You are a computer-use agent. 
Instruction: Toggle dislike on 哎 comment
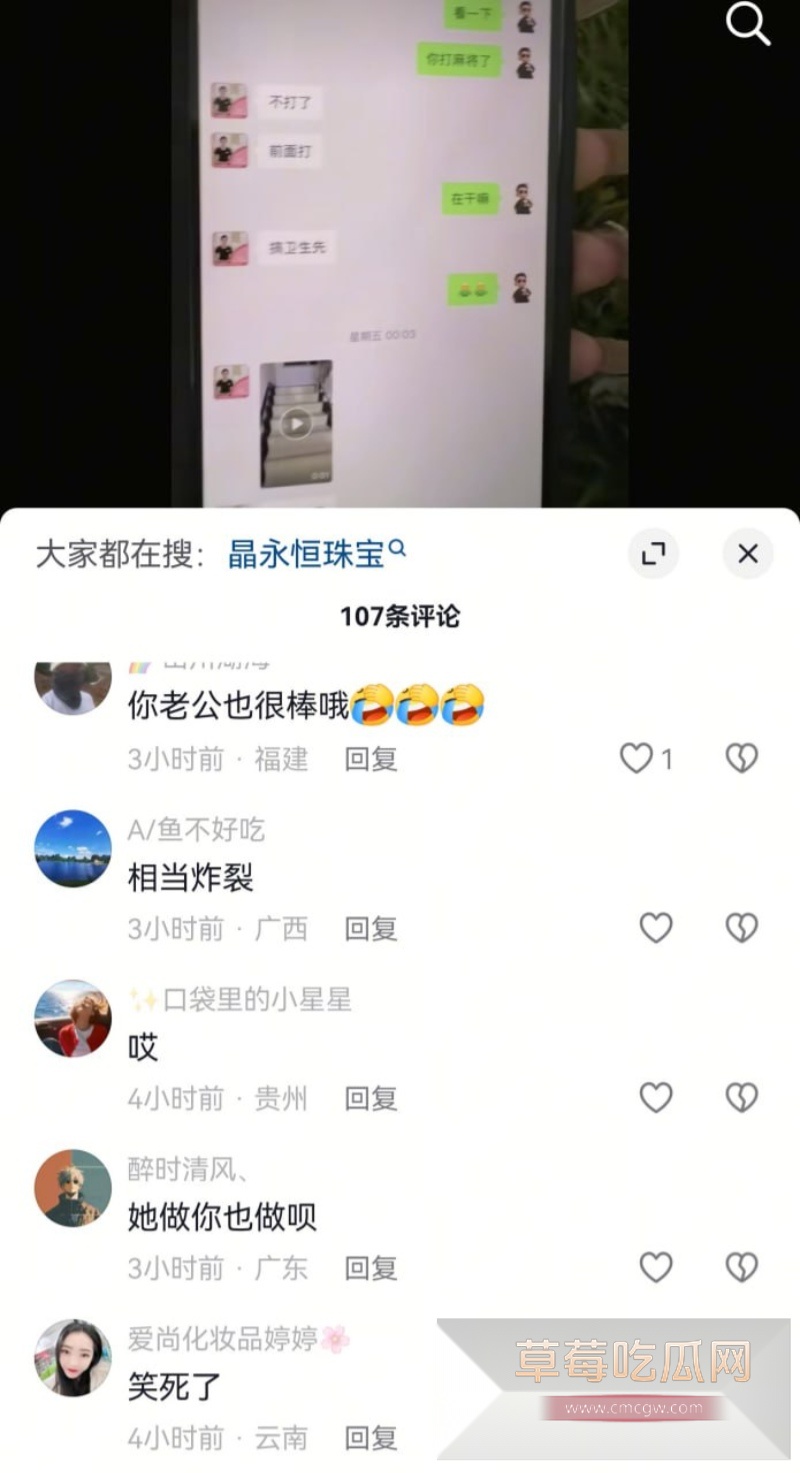coord(740,1098)
